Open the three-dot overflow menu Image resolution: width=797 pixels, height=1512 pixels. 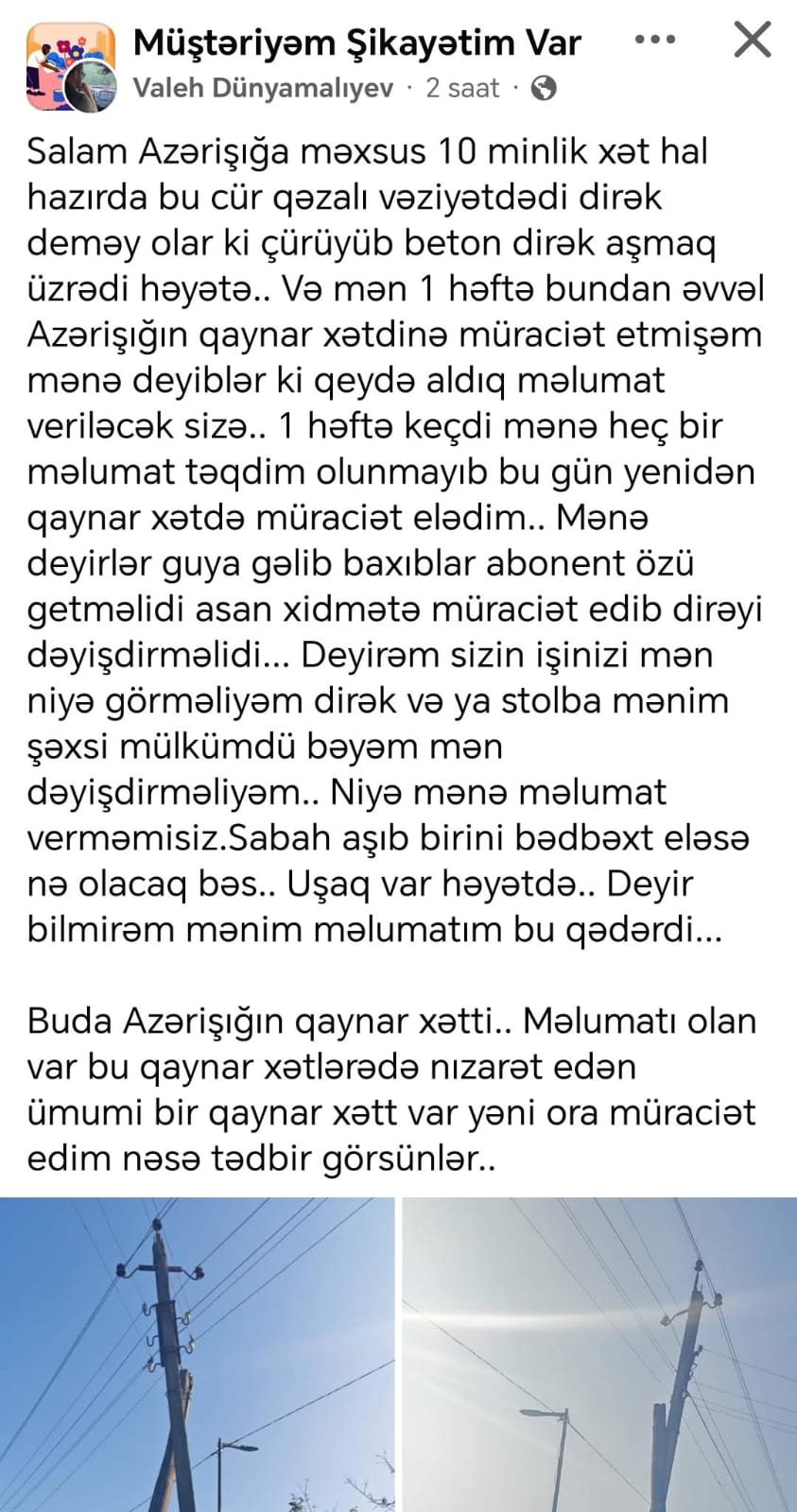[x=655, y=40]
